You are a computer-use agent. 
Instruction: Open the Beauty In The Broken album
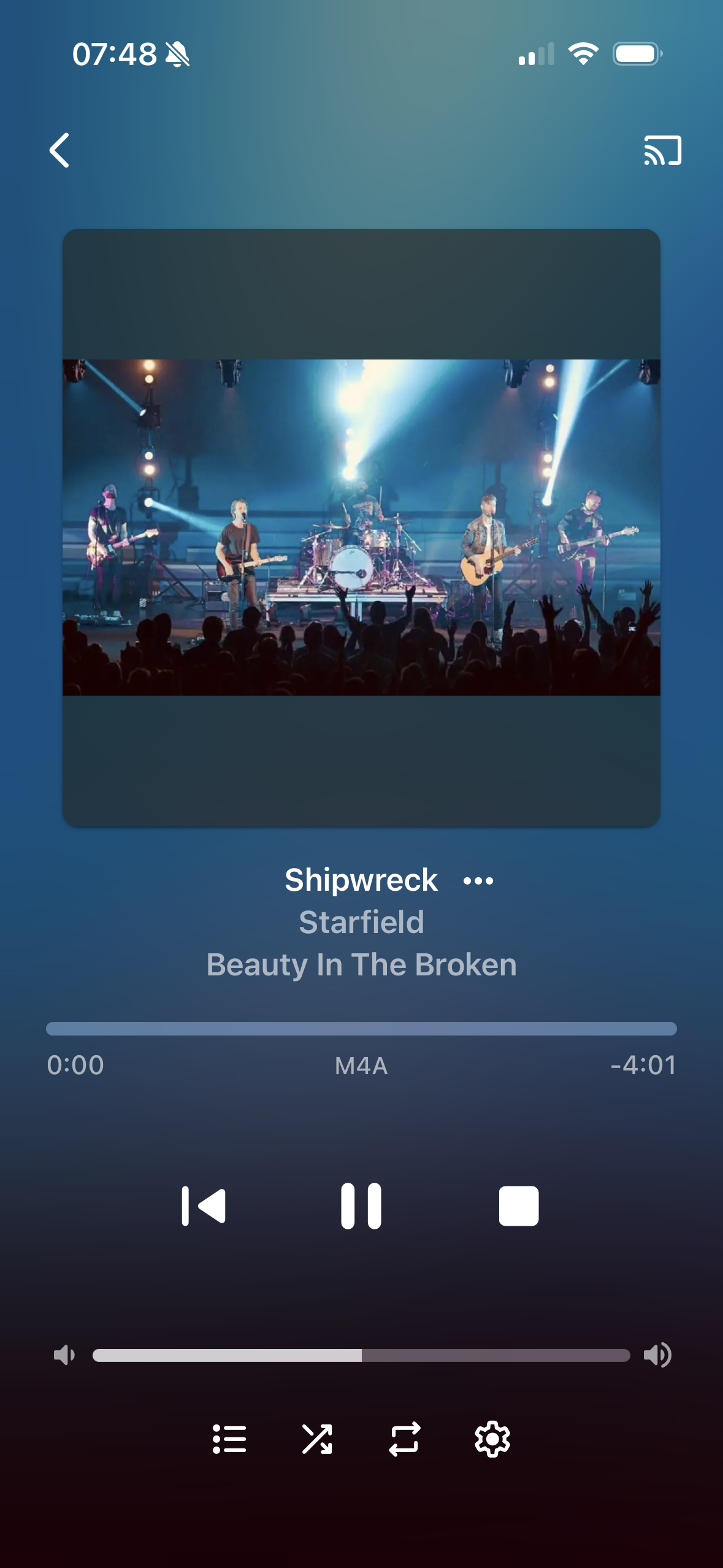[361, 964]
